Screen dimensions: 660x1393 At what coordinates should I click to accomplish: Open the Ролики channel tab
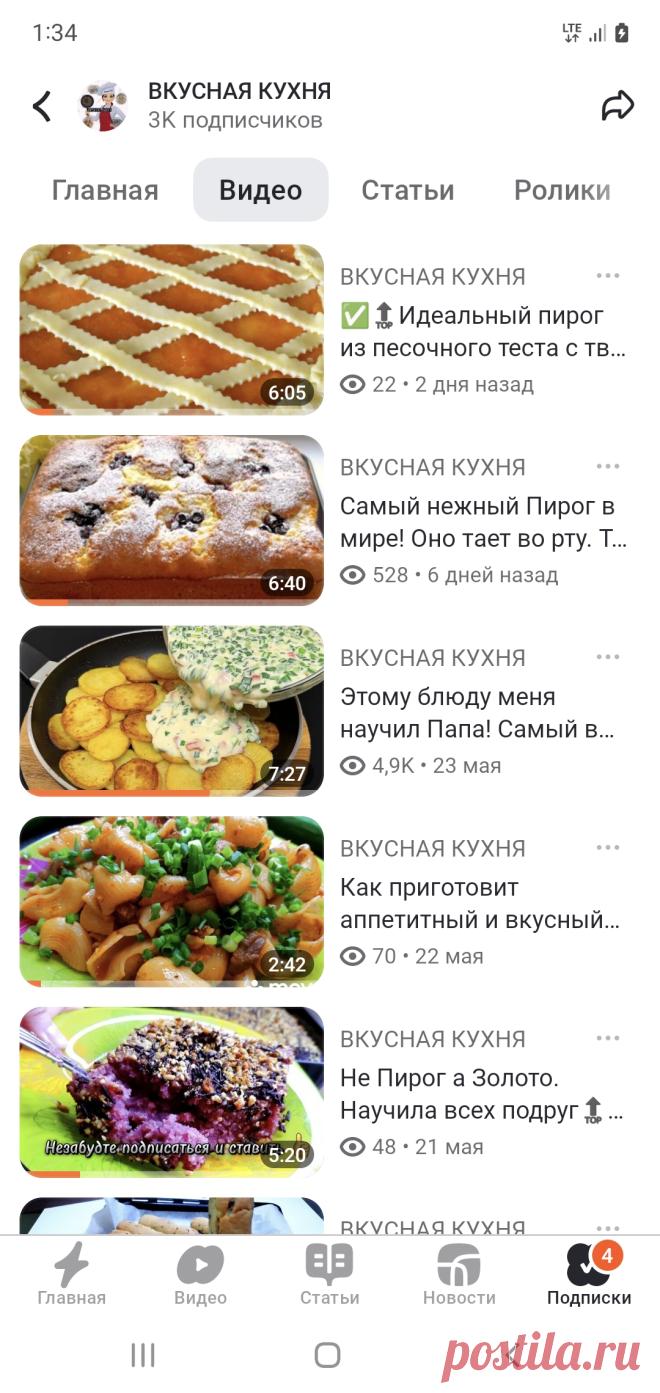click(562, 190)
